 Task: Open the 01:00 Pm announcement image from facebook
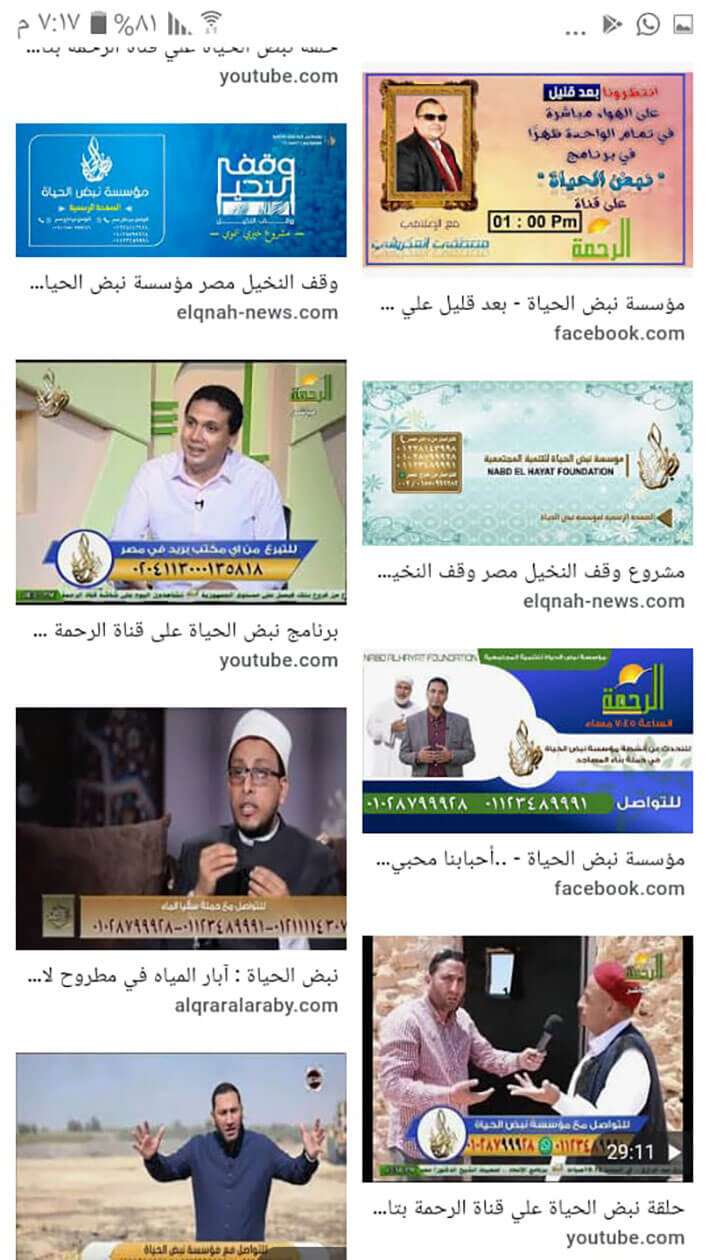click(x=527, y=169)
